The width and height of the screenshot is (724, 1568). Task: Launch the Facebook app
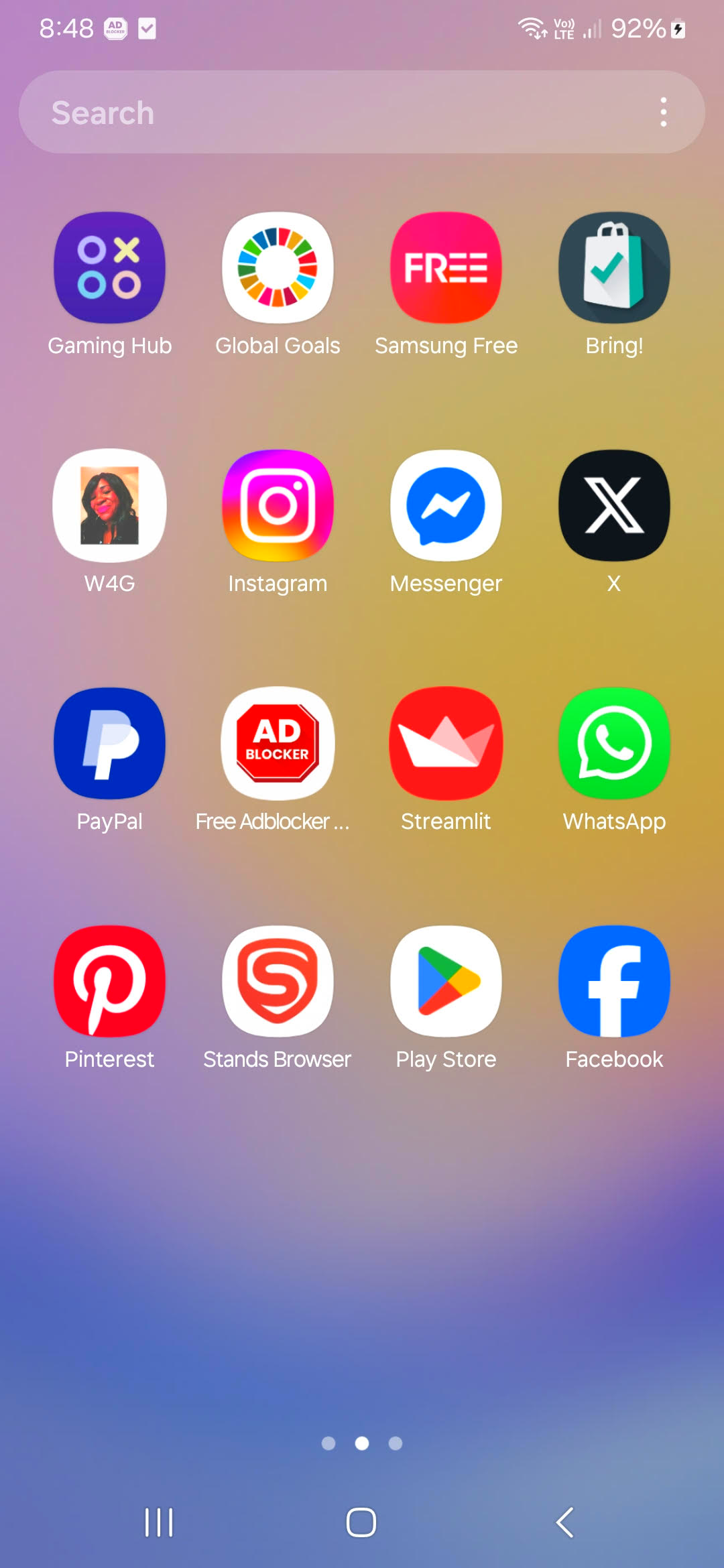coord(614,981)
